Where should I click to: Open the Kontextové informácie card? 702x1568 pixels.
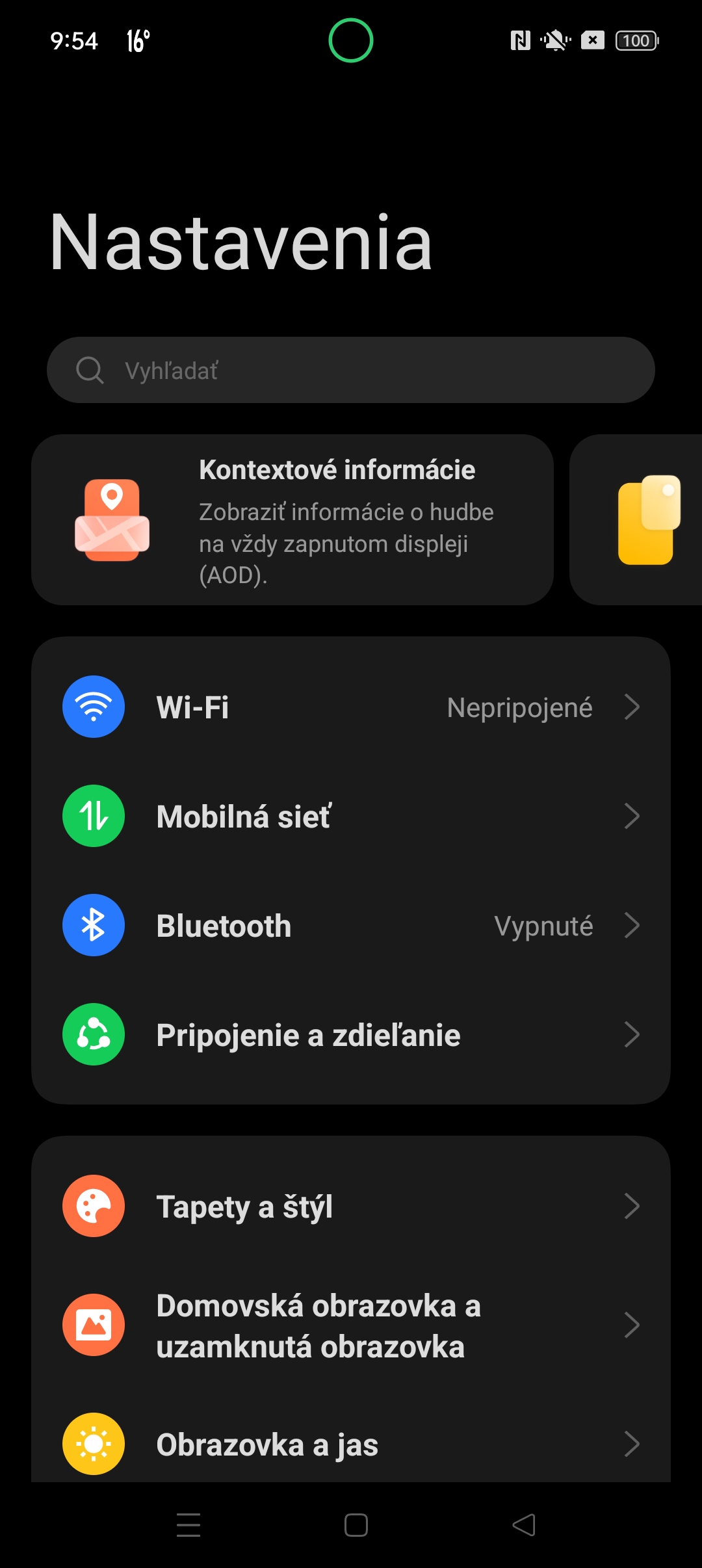(x=292, y=520)
